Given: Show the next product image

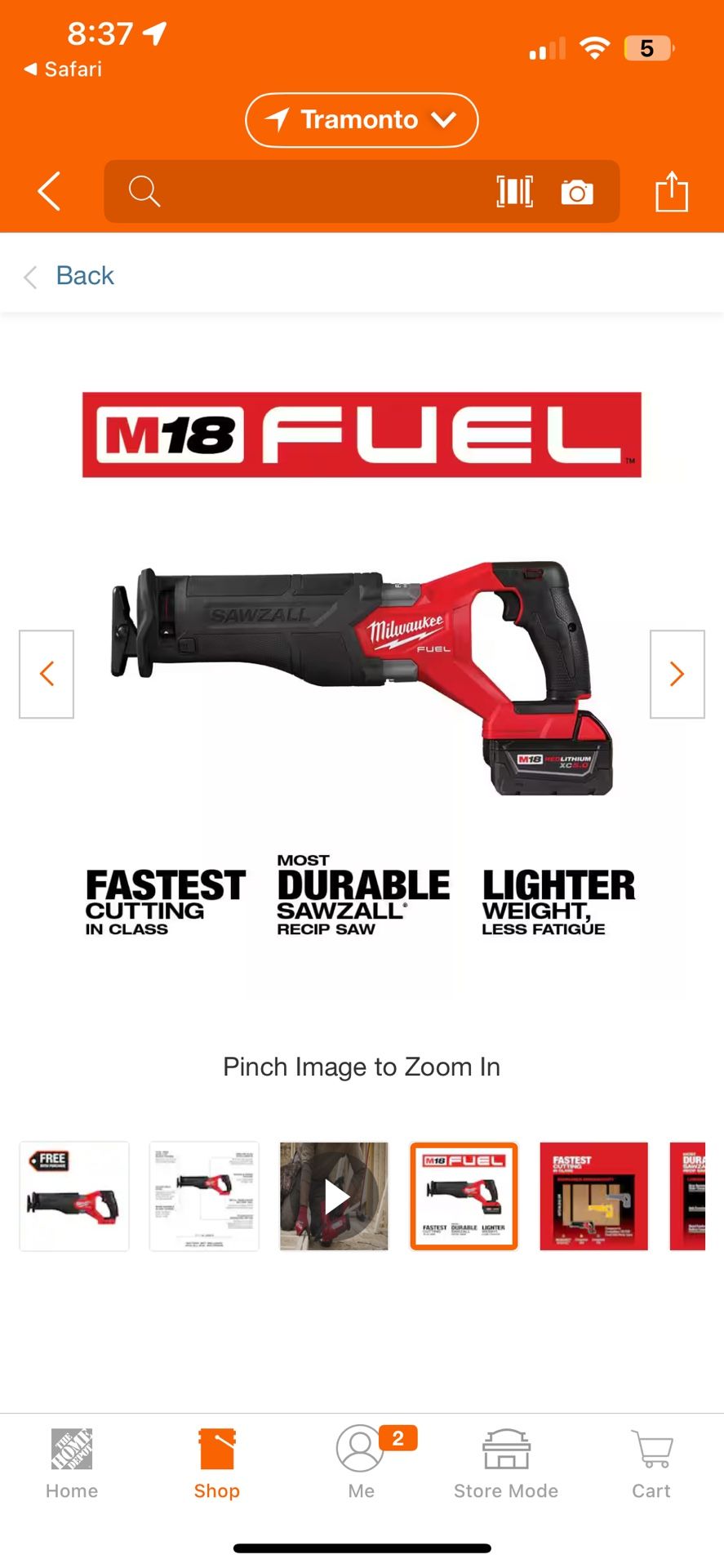Looking at the screenshot, I should [677, 674].
